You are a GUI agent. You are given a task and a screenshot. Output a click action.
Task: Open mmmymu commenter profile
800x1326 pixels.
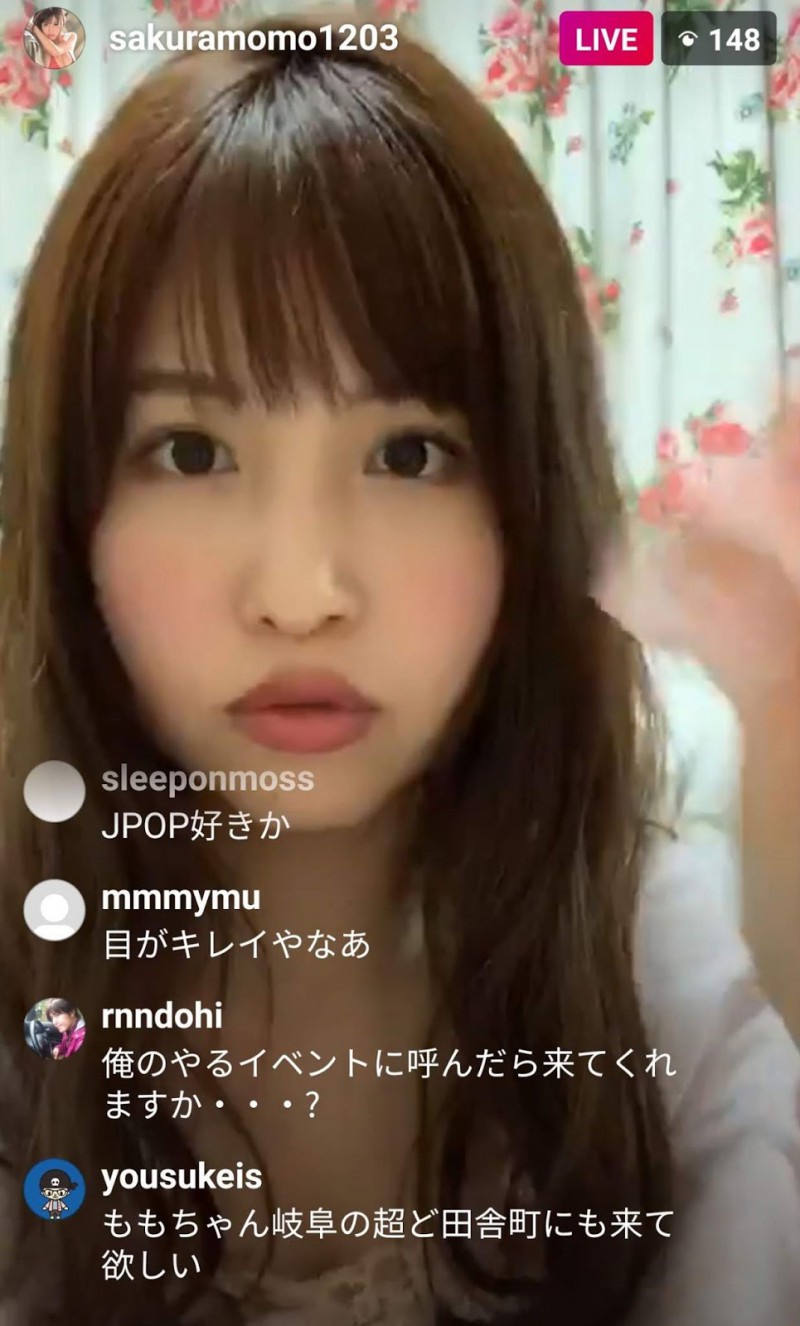54,910
